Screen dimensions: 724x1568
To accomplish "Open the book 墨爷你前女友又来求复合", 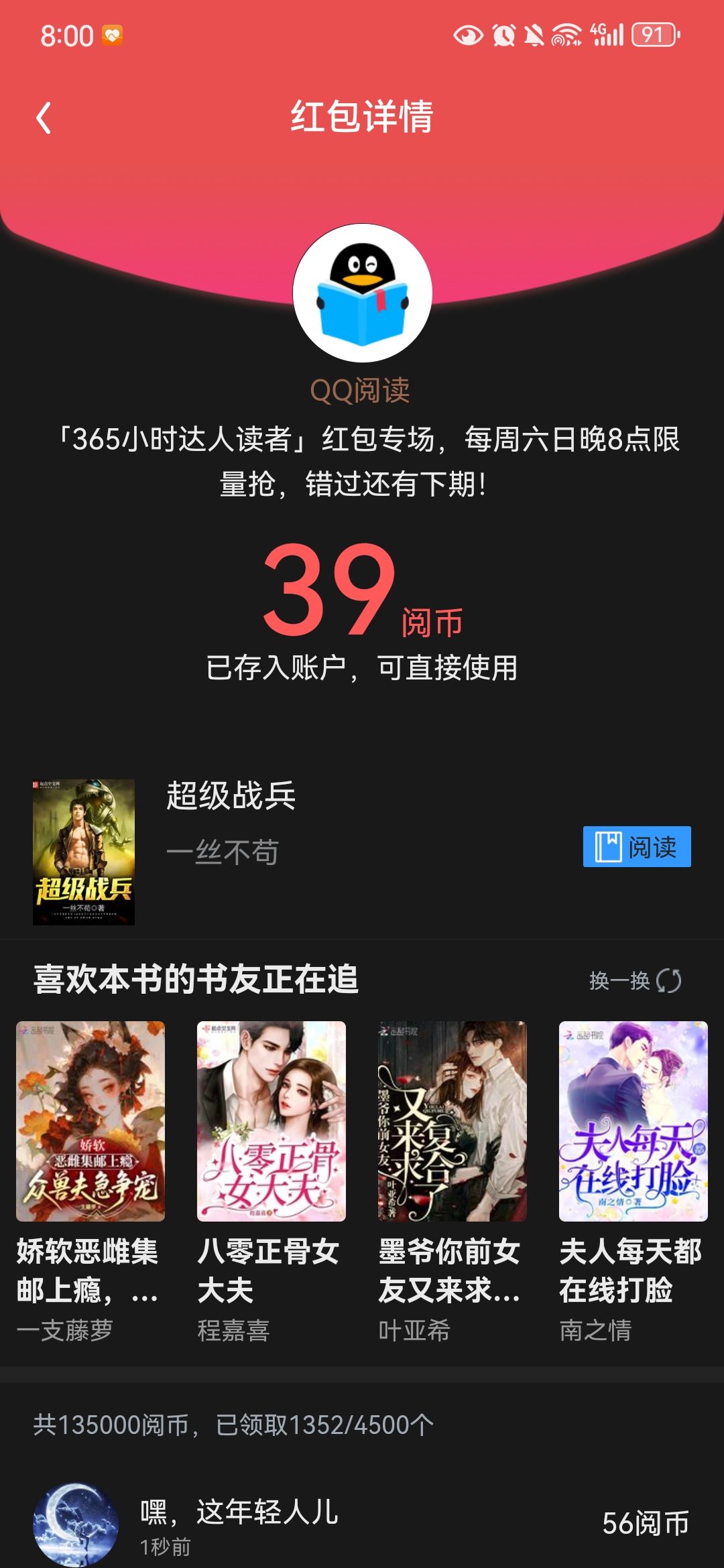I will tap(452, 1121).
